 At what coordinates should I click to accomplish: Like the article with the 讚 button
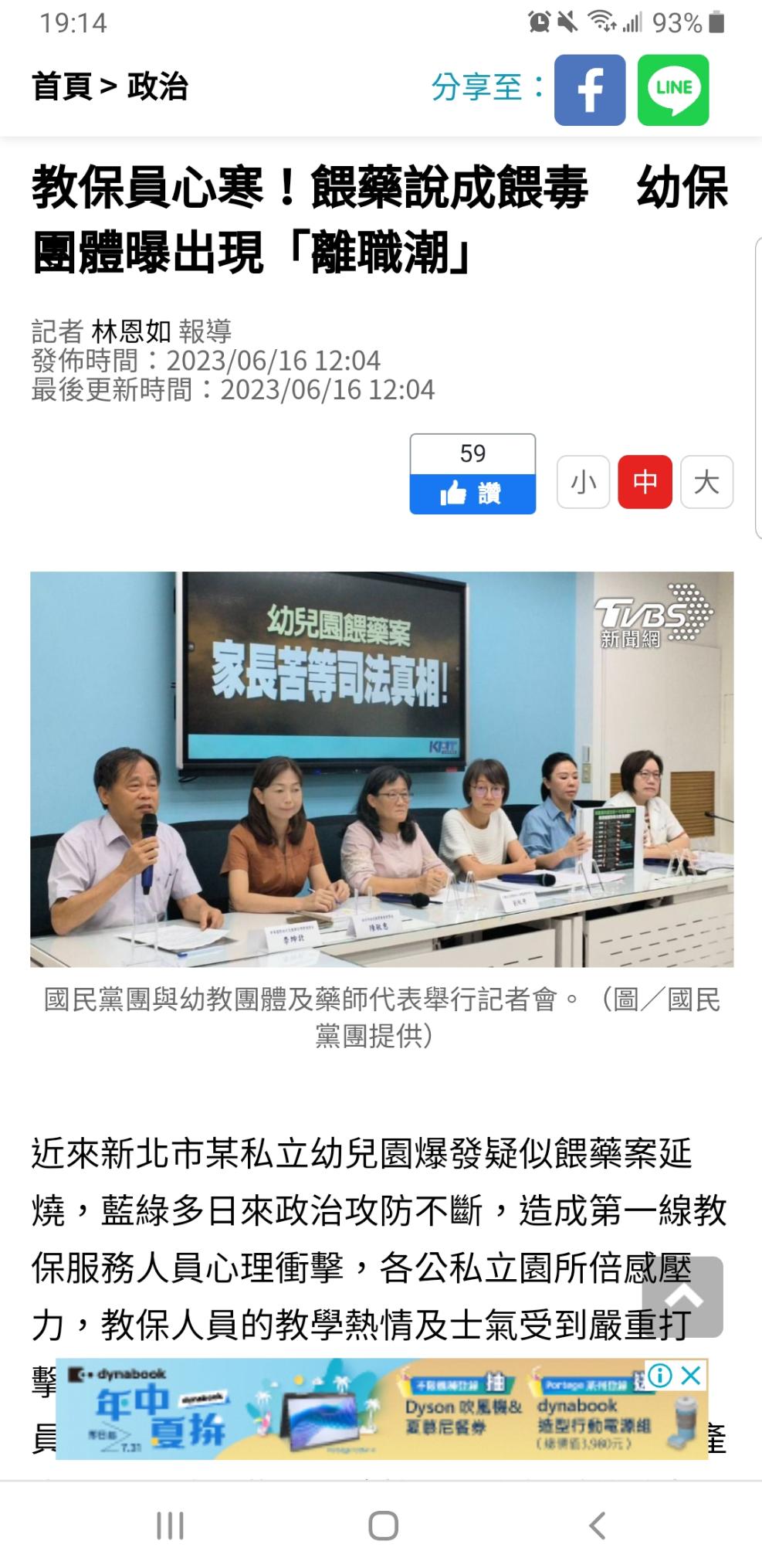tap(472, 494)
